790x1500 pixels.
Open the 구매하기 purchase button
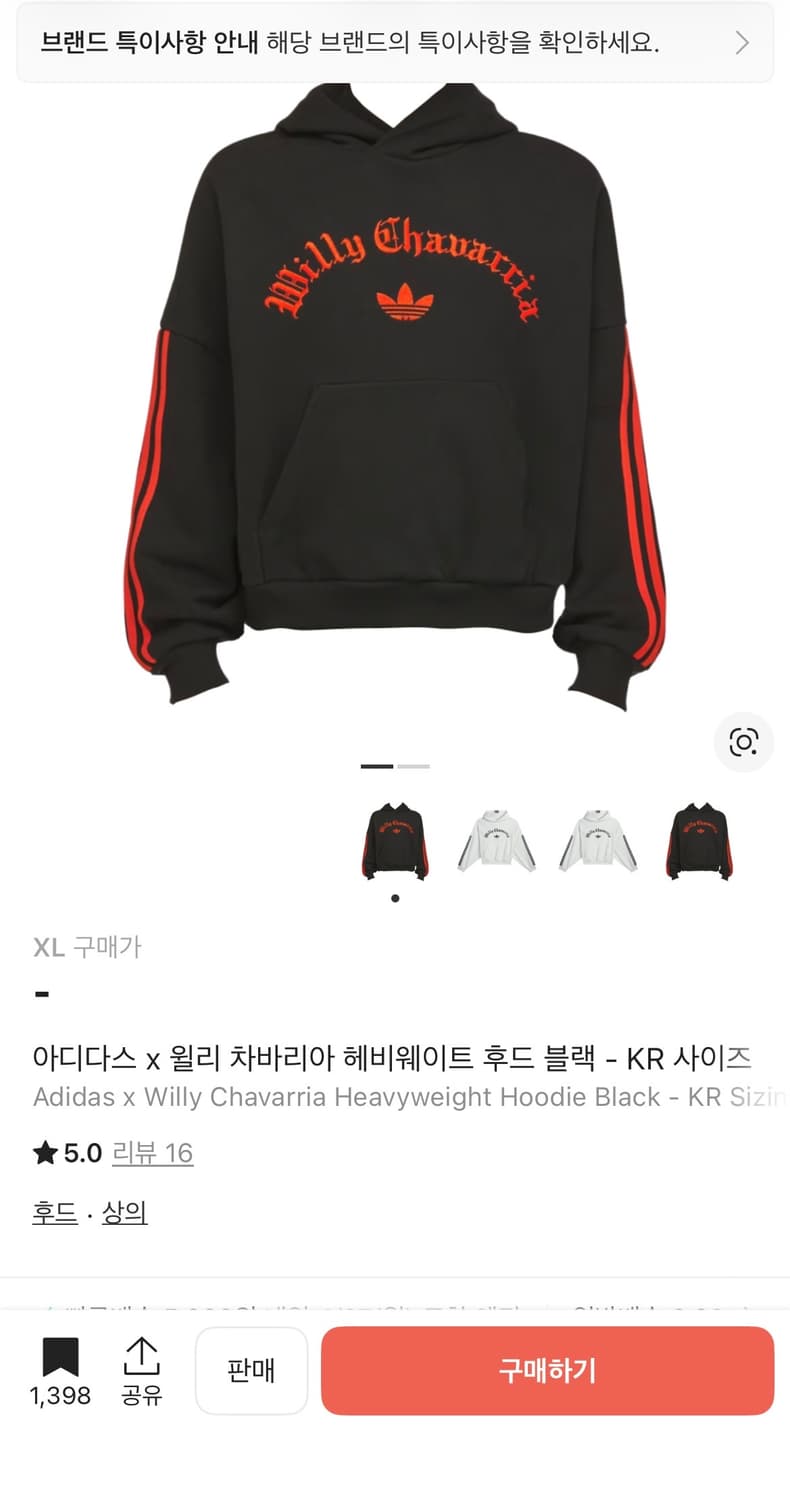click(548, 1371)
